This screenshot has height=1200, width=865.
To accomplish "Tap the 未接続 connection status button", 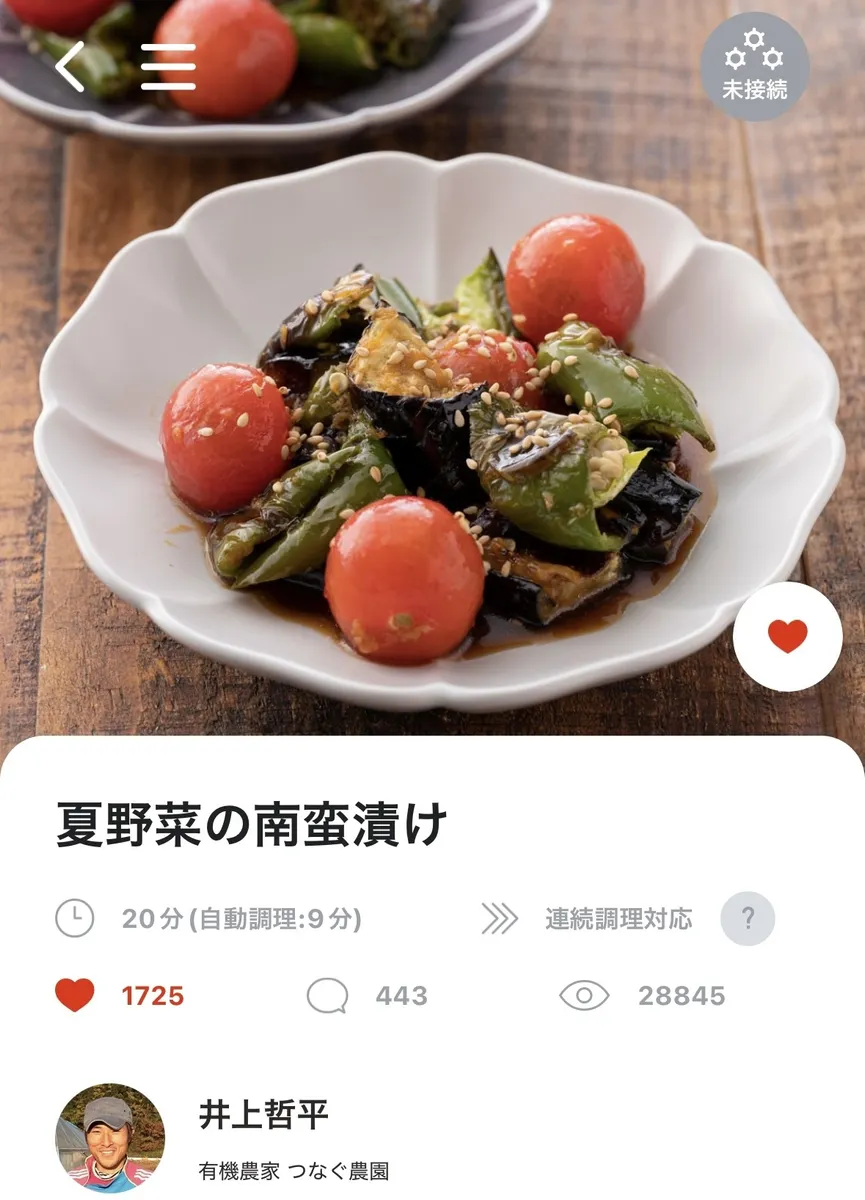I will (x=755, y=67).
